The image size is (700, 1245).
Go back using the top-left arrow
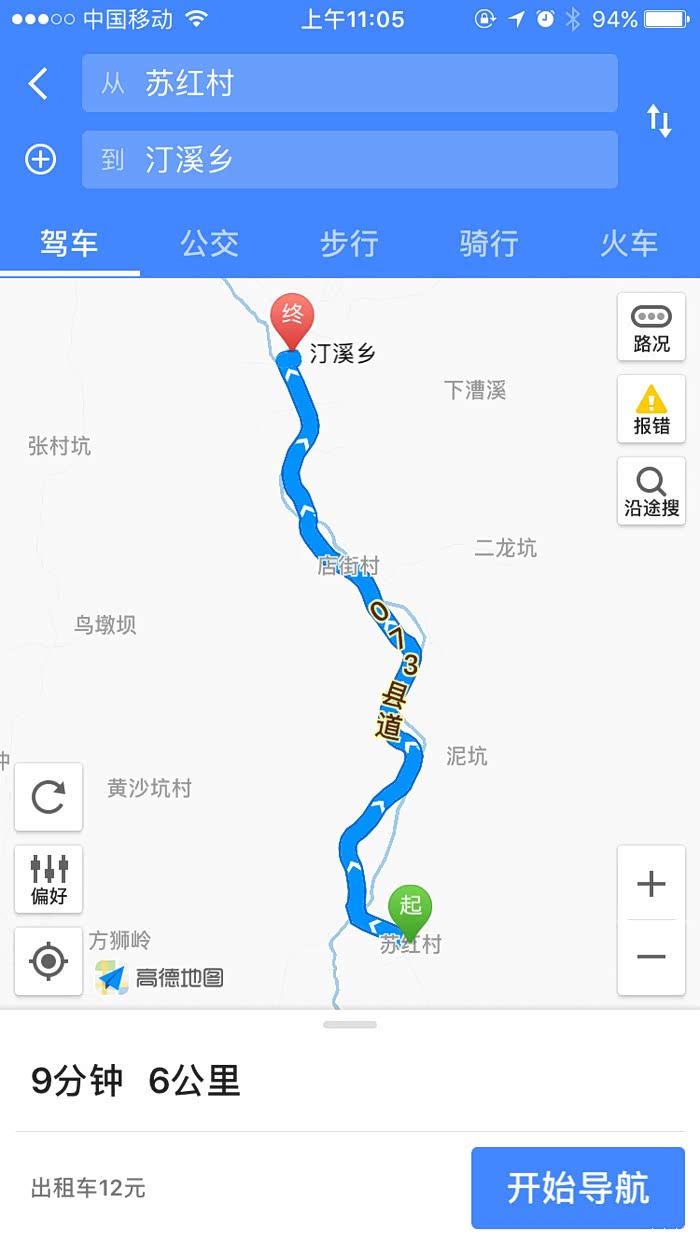coord(38,84)
